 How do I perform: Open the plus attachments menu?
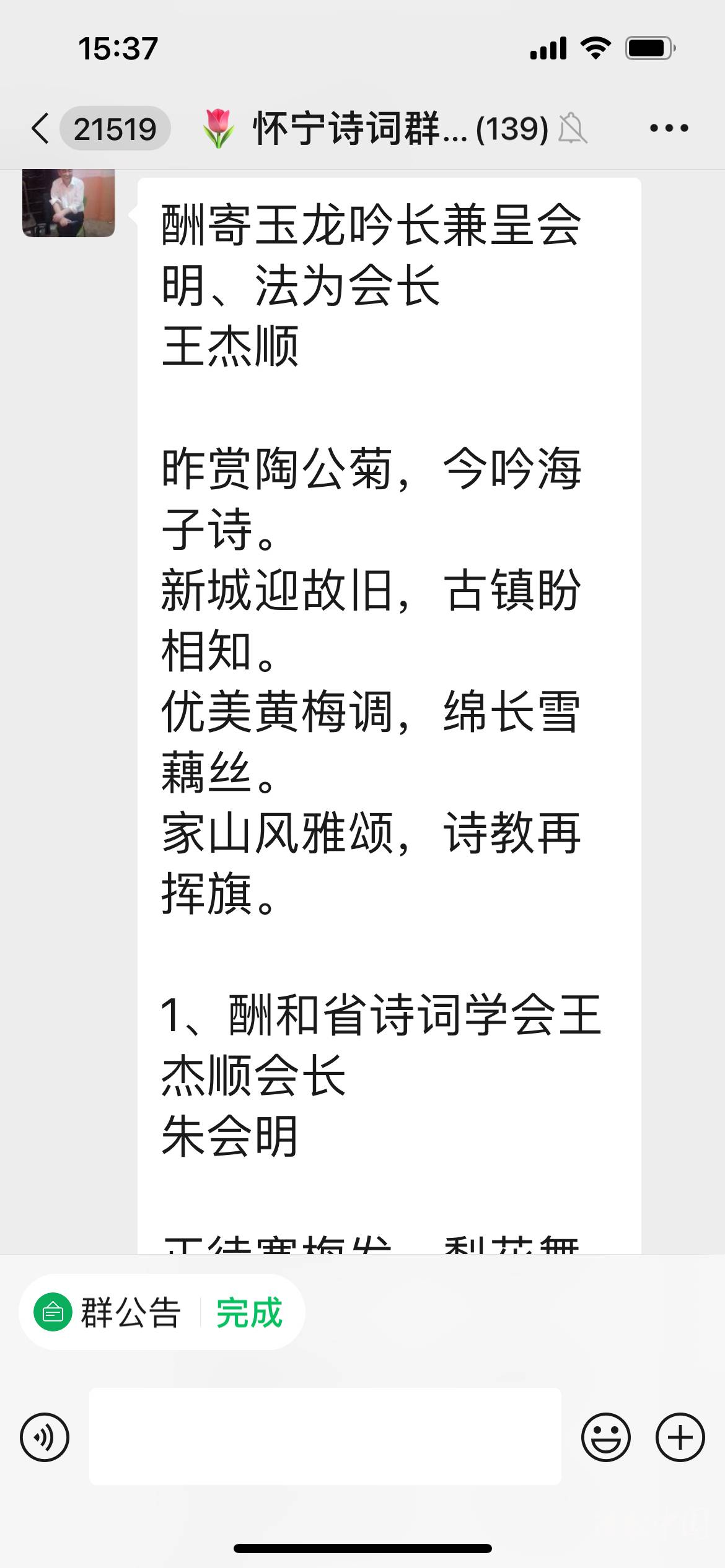click(680, 1437)
